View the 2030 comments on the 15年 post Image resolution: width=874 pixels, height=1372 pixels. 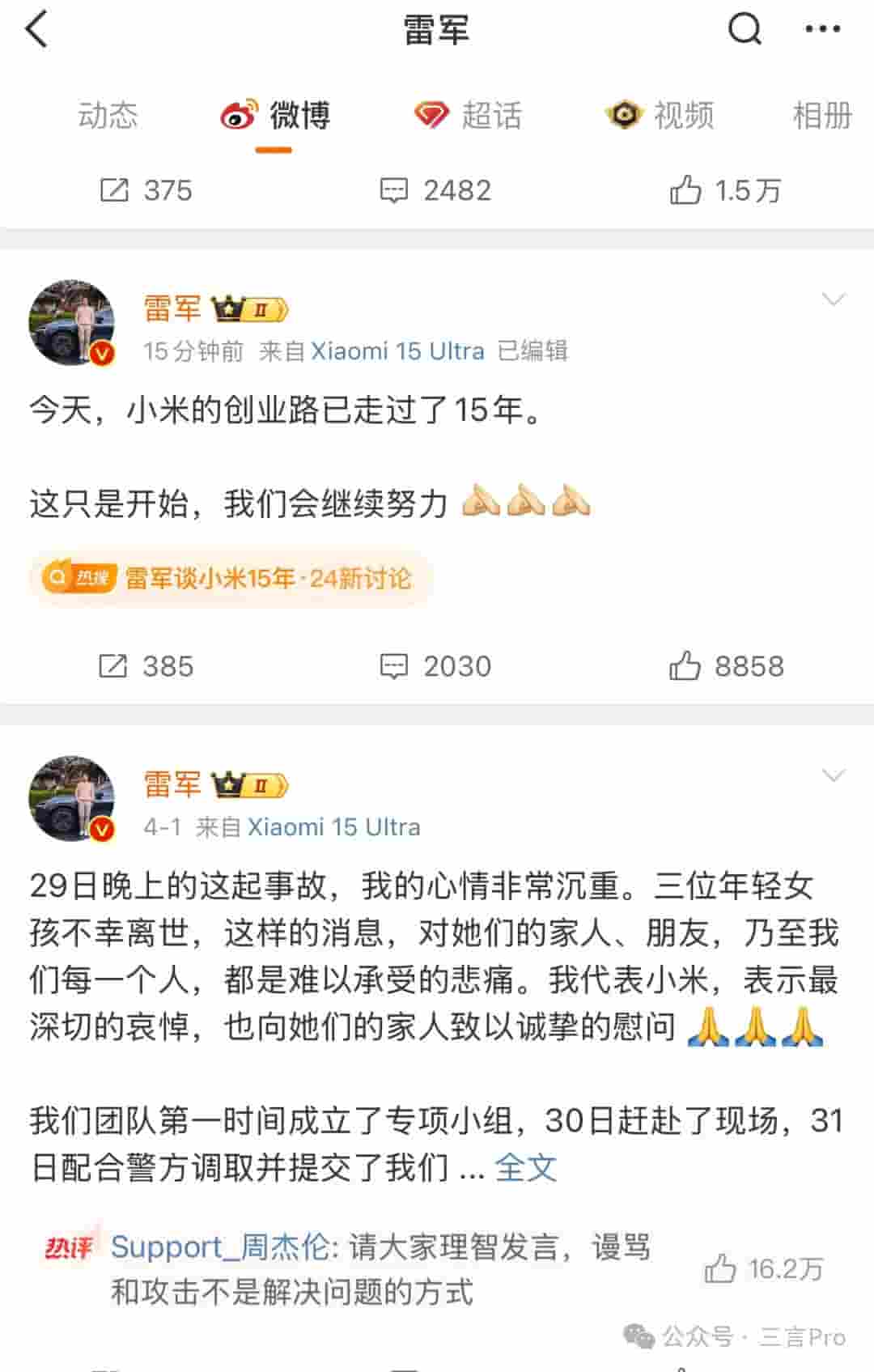(435, 666)
